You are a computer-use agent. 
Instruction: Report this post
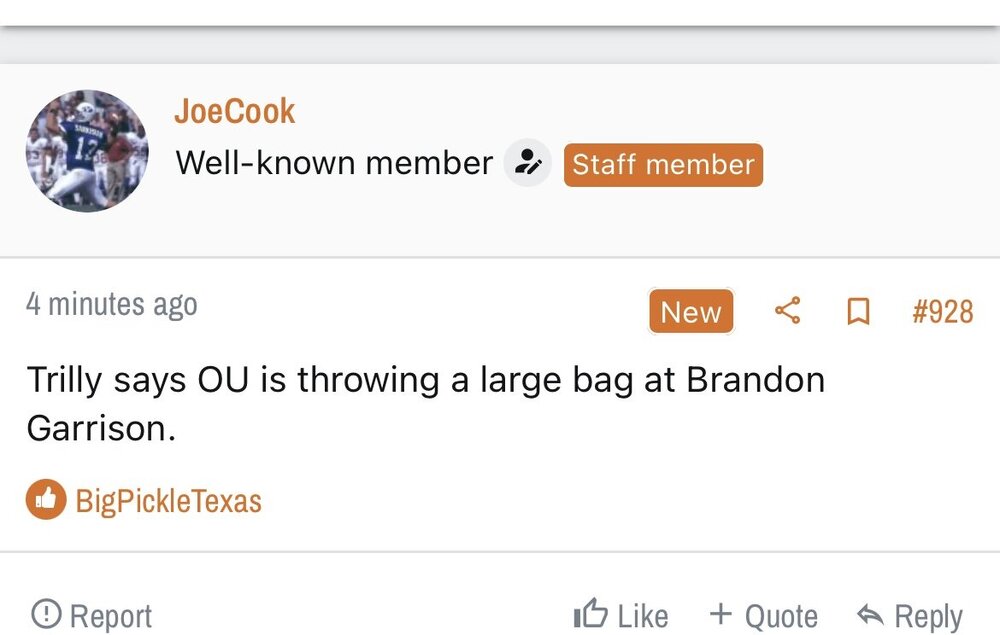pos(92,615)
